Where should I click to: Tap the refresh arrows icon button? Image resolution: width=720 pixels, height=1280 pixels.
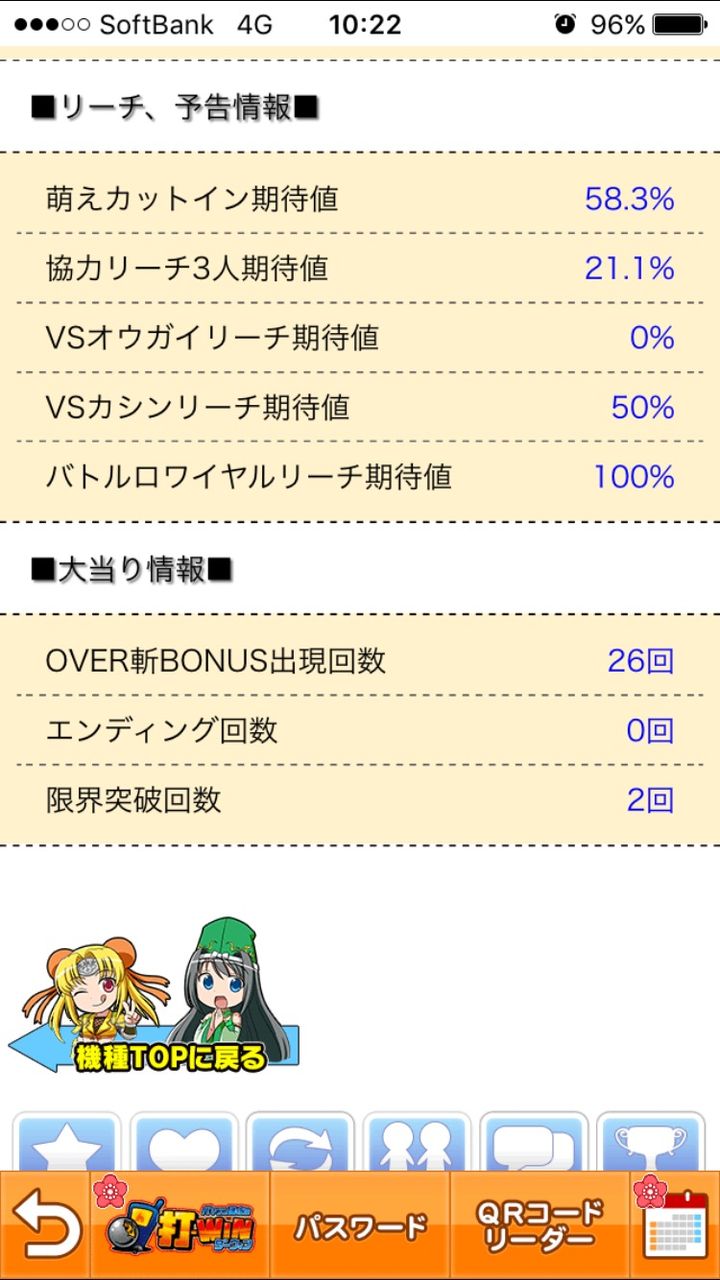point(300,1142)
